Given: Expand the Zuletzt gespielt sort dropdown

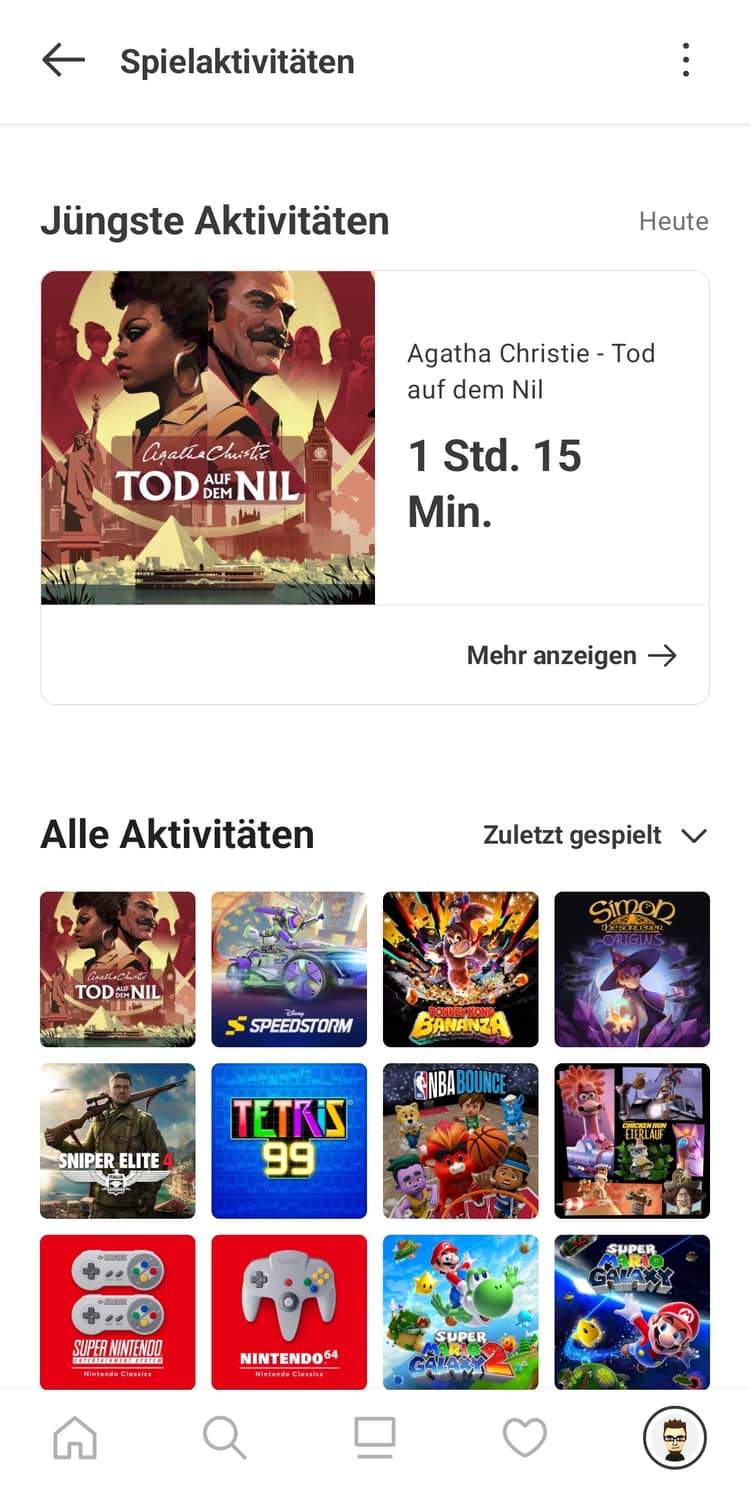Looking at the screenshot, I should click(595, 836).
